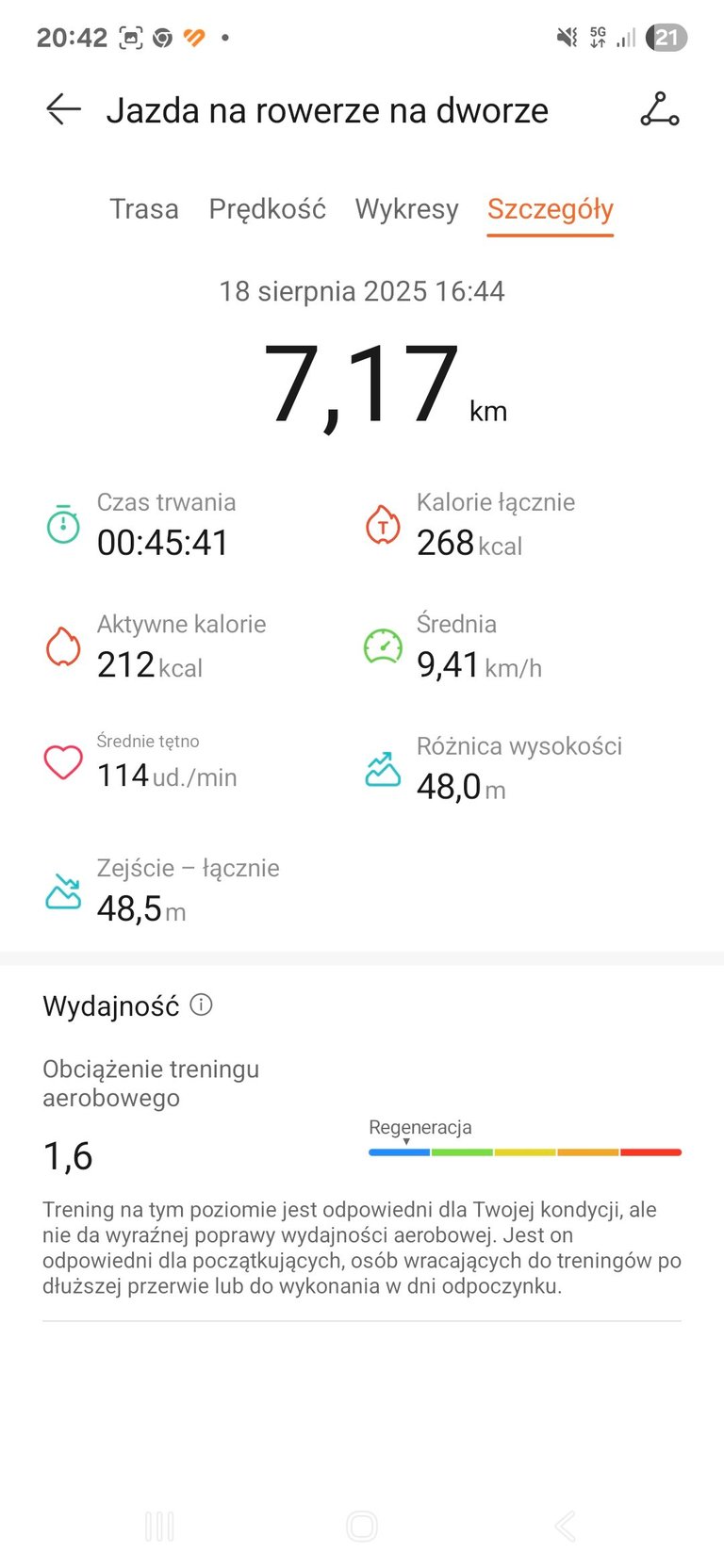This screenshot has height=1568, width=724.
Task: Tap the system home button
Action: coord(362,1526)
